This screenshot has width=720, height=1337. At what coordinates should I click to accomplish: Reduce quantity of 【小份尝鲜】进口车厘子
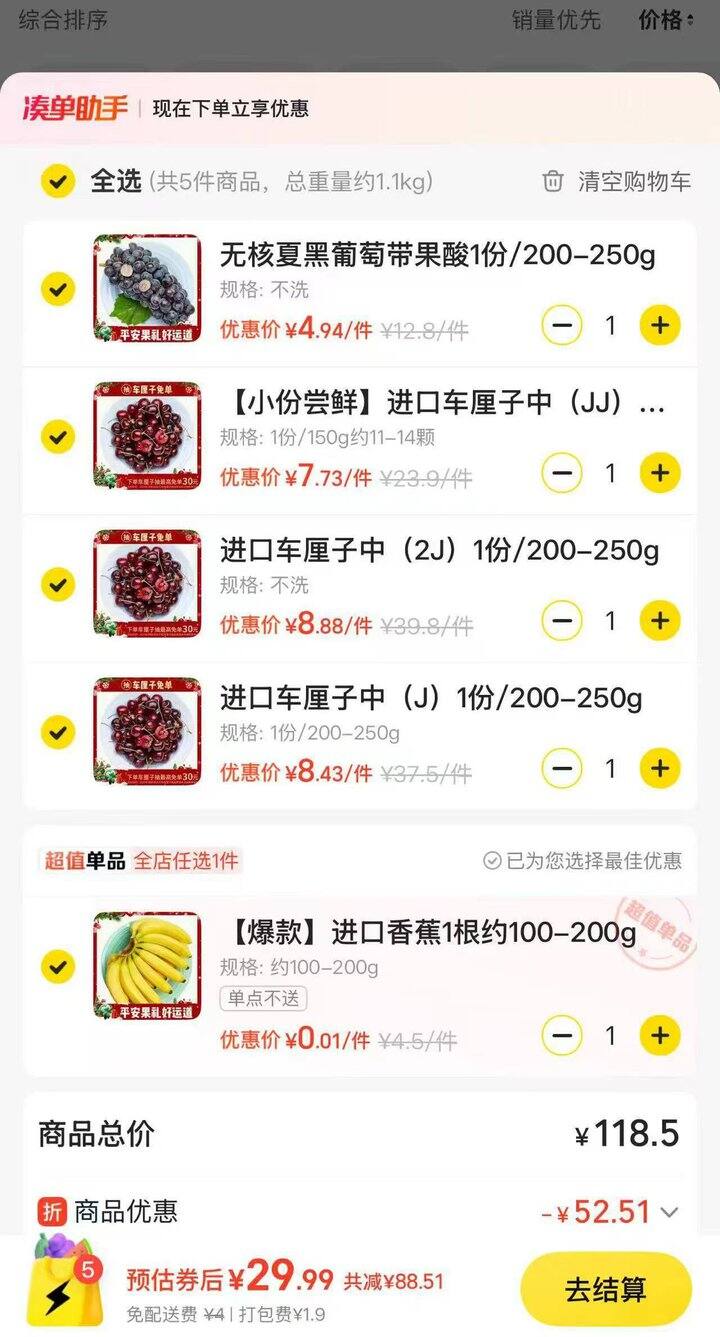click(562, 473)
